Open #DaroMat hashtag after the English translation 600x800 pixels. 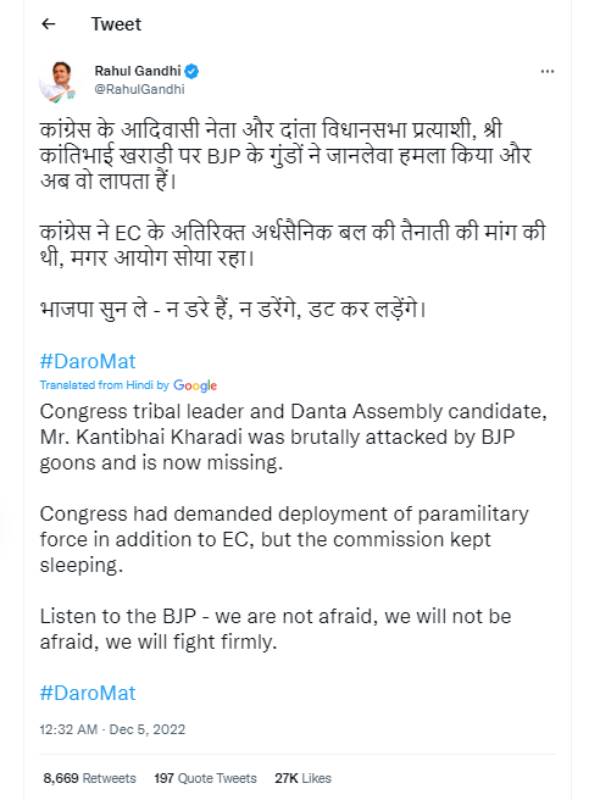(87, 692)
